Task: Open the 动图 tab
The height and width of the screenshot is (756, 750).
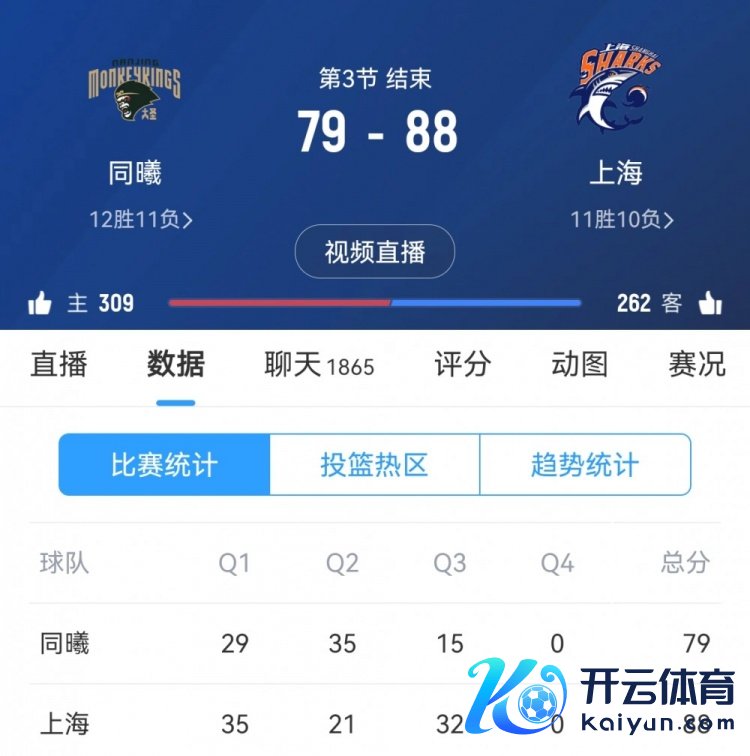Action: [x=579, y=364]
